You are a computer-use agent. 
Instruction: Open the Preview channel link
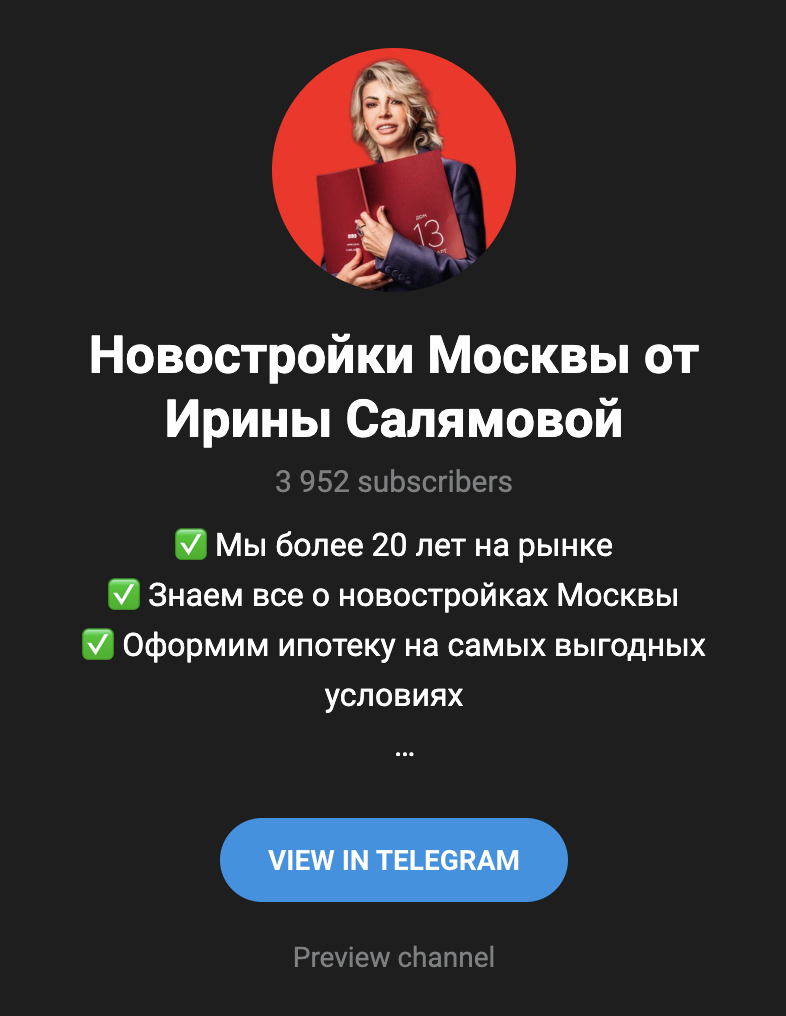click(x=393, y=957)
